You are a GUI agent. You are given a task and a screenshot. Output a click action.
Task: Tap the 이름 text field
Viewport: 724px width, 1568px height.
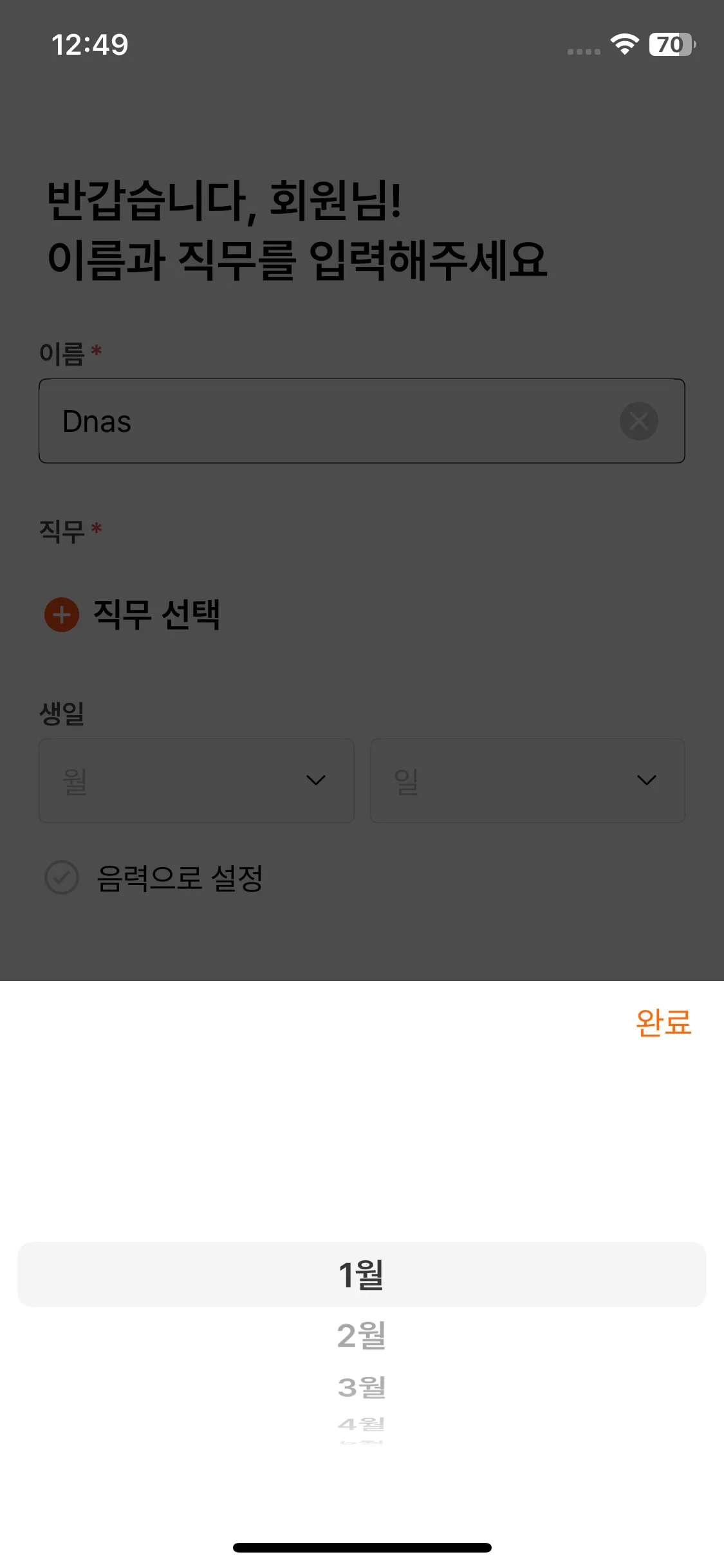[362, 421]
